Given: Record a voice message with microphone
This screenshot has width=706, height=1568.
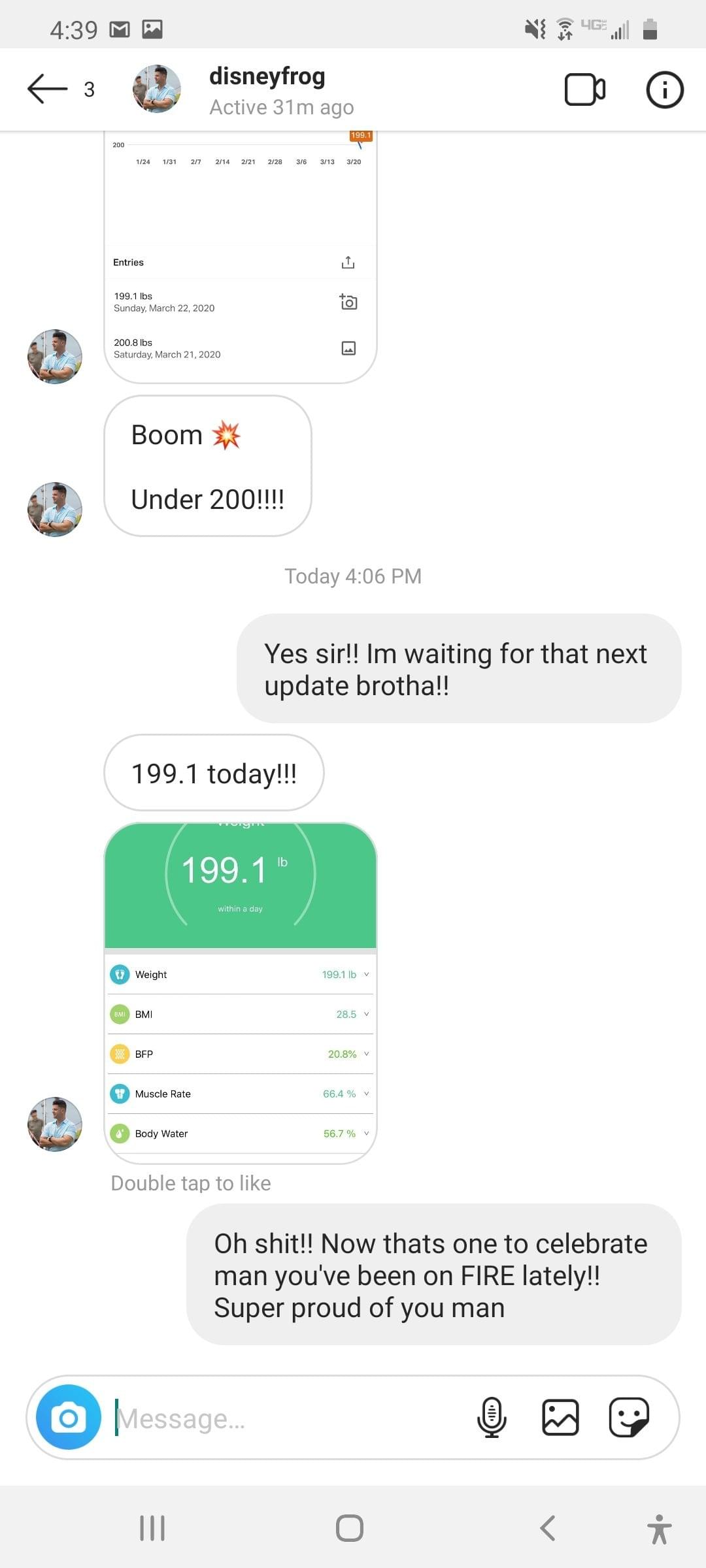Looking at the screenshot, I should click(x=492, y=1418).
